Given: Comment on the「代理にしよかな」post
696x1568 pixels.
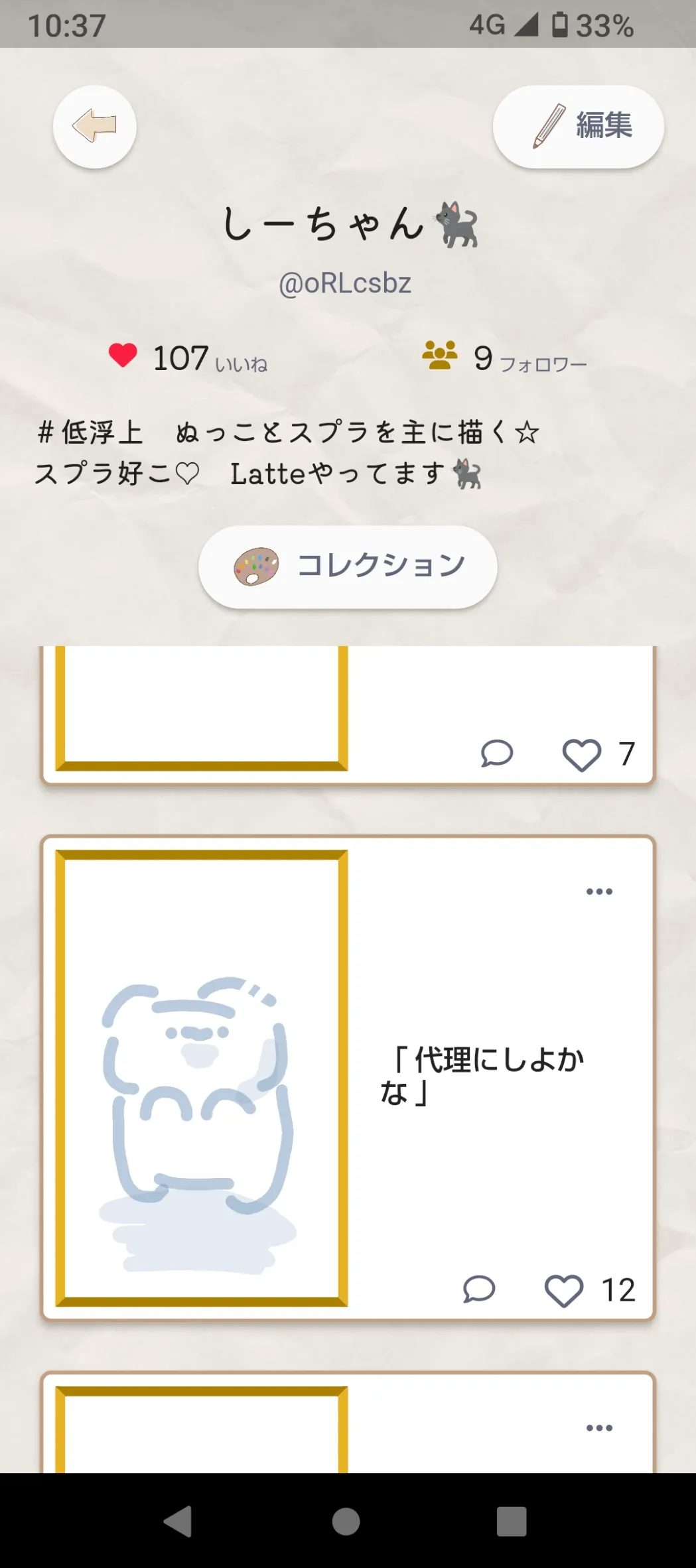Looking at the screenshot, I should pyautogui.click(x=479, y=1289).
